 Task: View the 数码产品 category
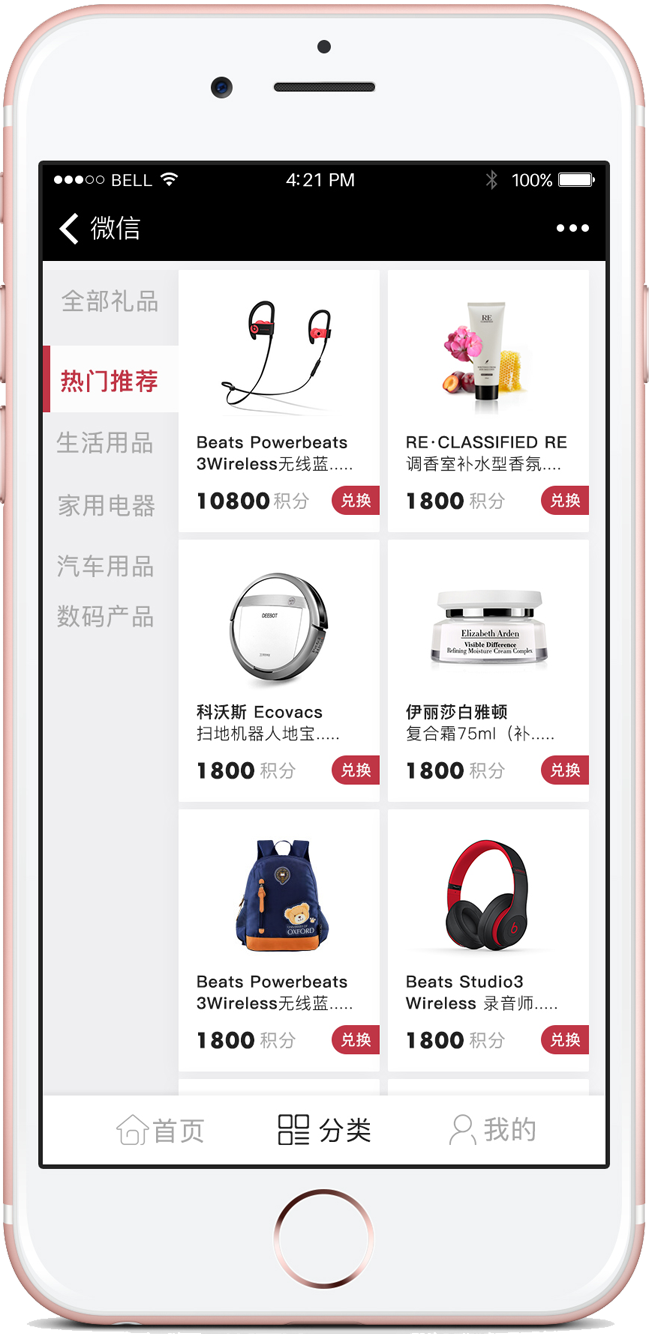tap(105, 617)
